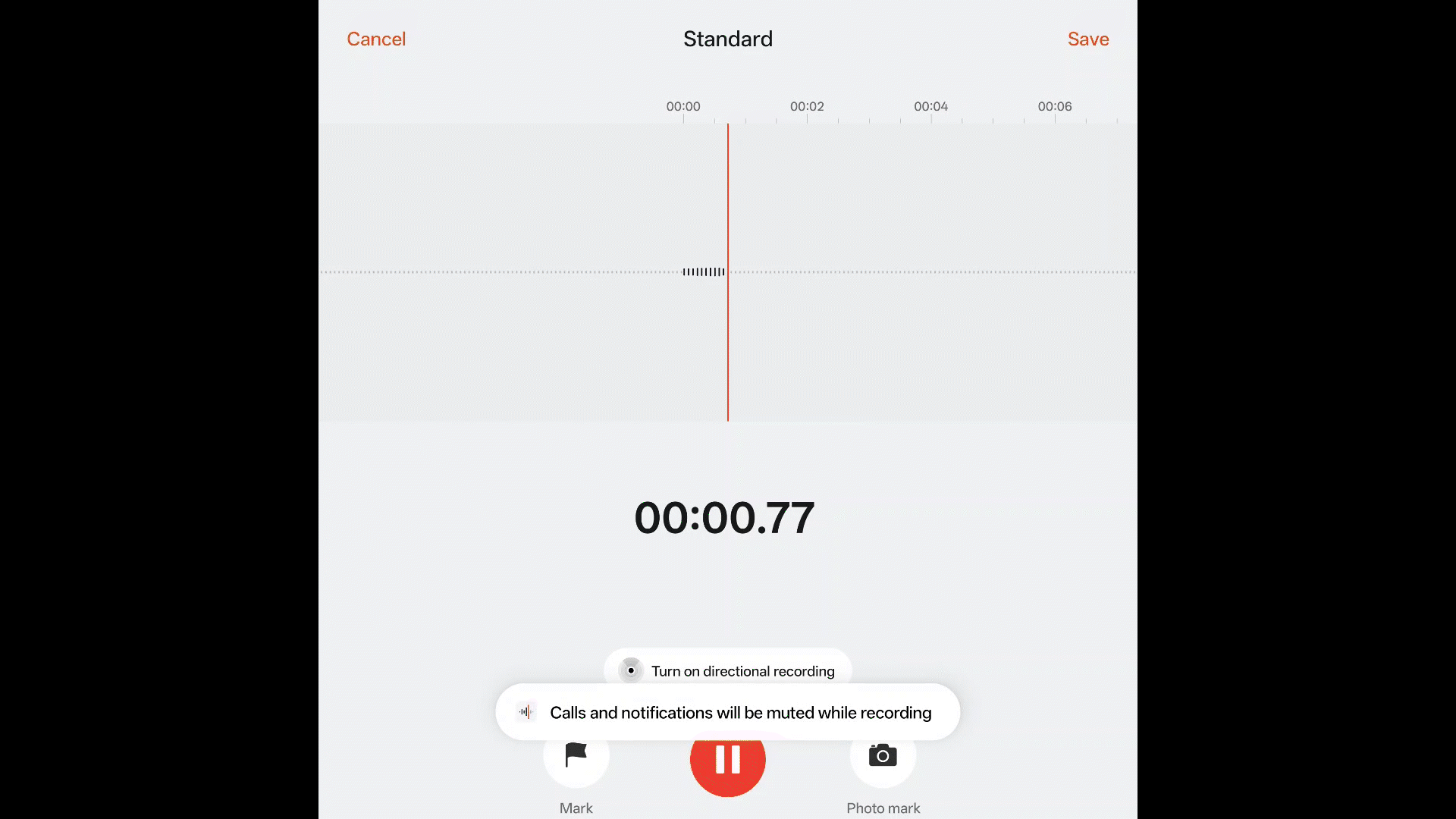Save the recording
The height and width of the screenshot is (819, 1456).
click(x=1087, y=39)
